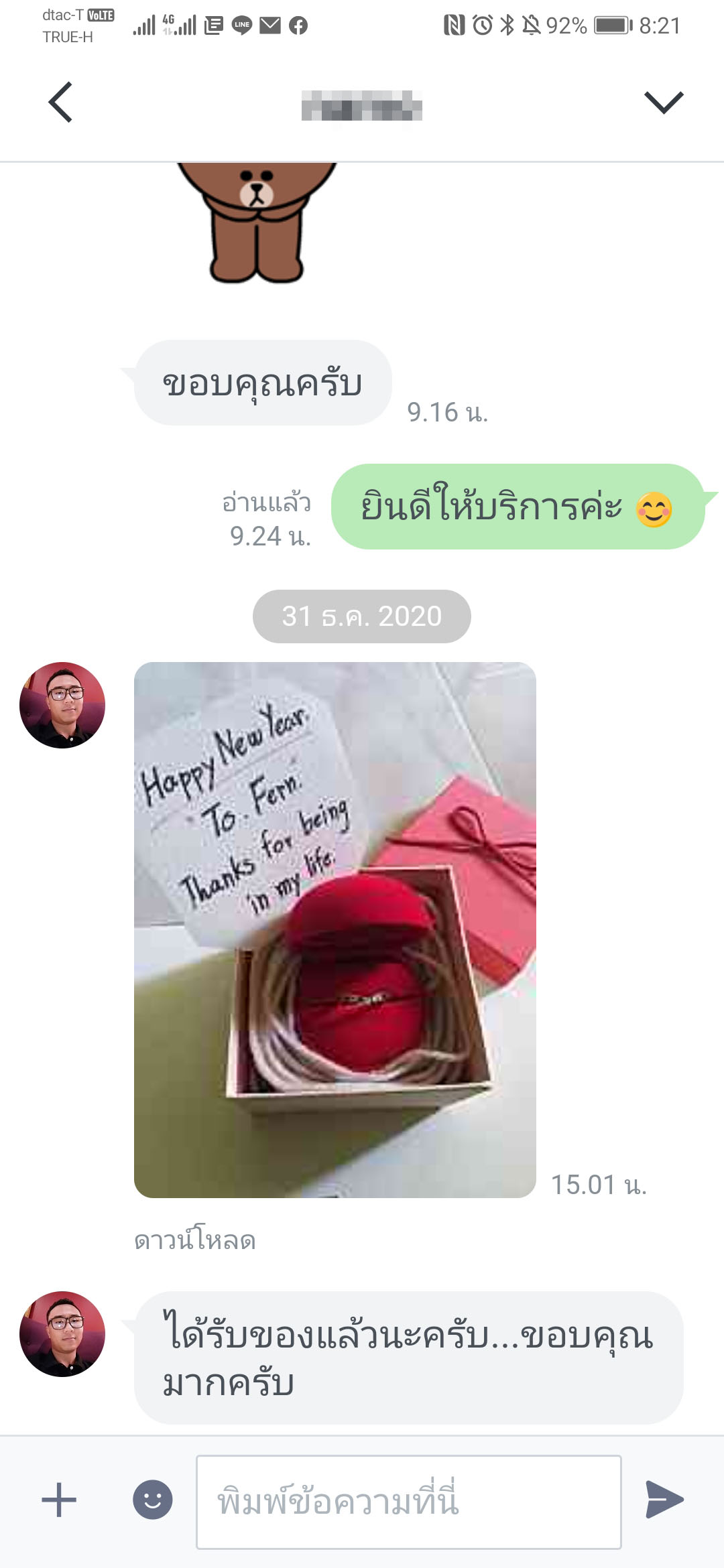Screen dimensions: 724x1568
Task: Open the plus attachment menu
Action: (x=59, y=1500)
